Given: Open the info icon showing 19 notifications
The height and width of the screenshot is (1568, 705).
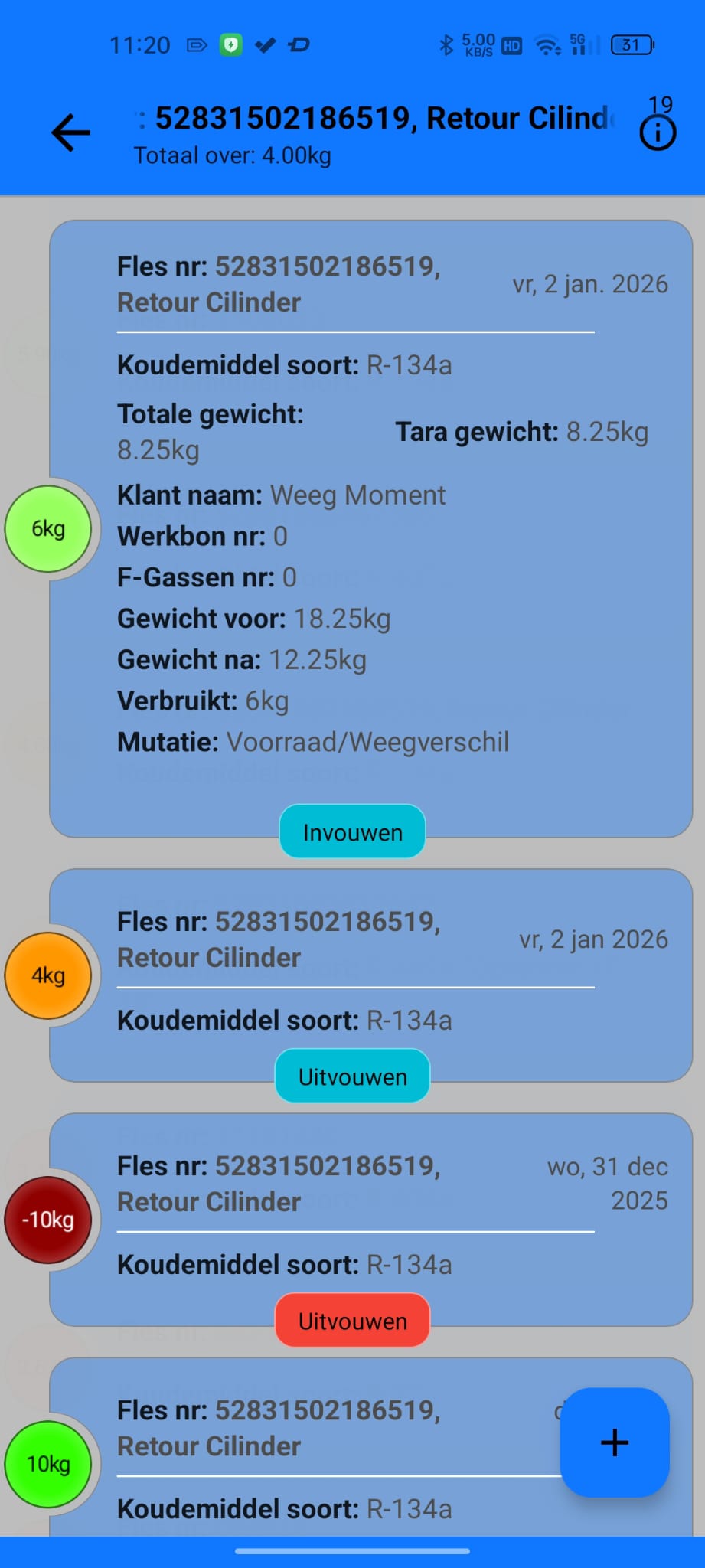Looking at the screenshot, I should 658,132.
